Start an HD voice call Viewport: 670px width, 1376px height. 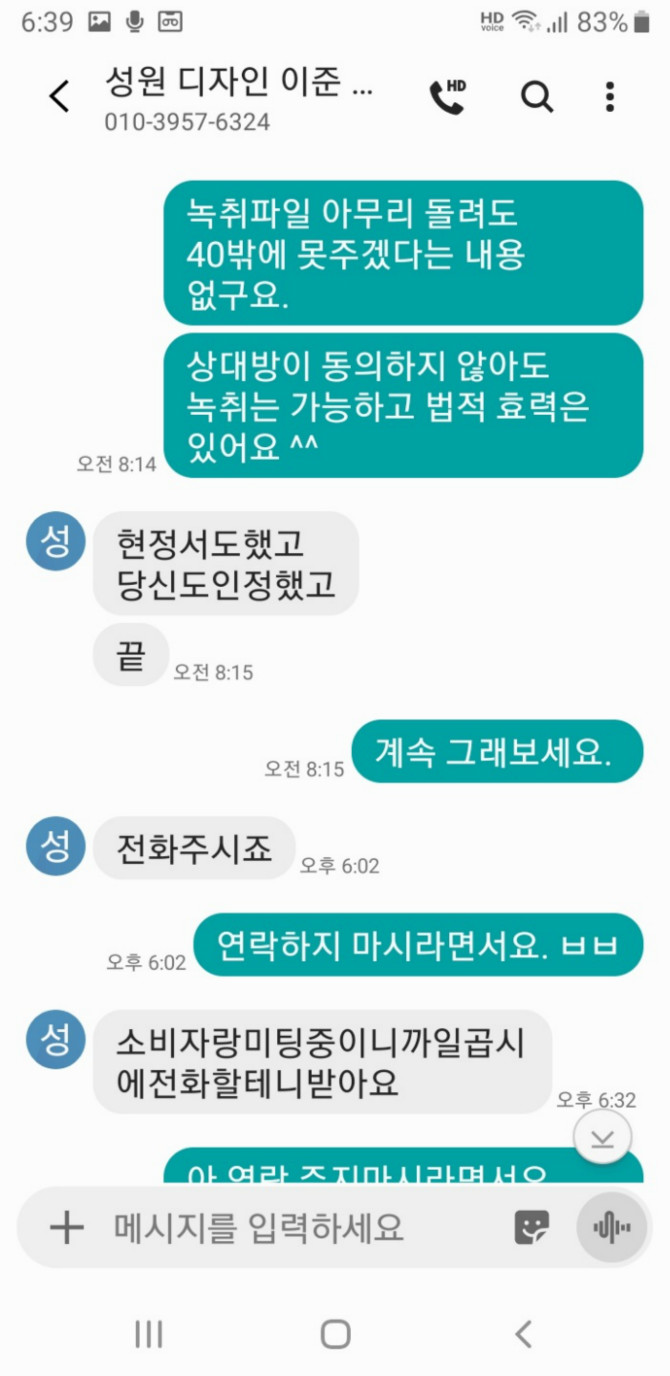(447, 96)
